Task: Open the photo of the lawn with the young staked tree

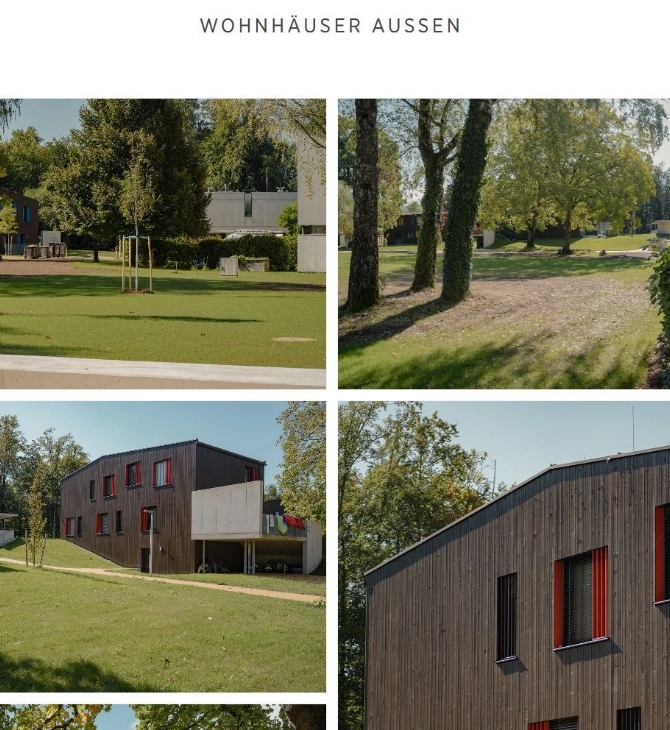Action: point(162,243)
